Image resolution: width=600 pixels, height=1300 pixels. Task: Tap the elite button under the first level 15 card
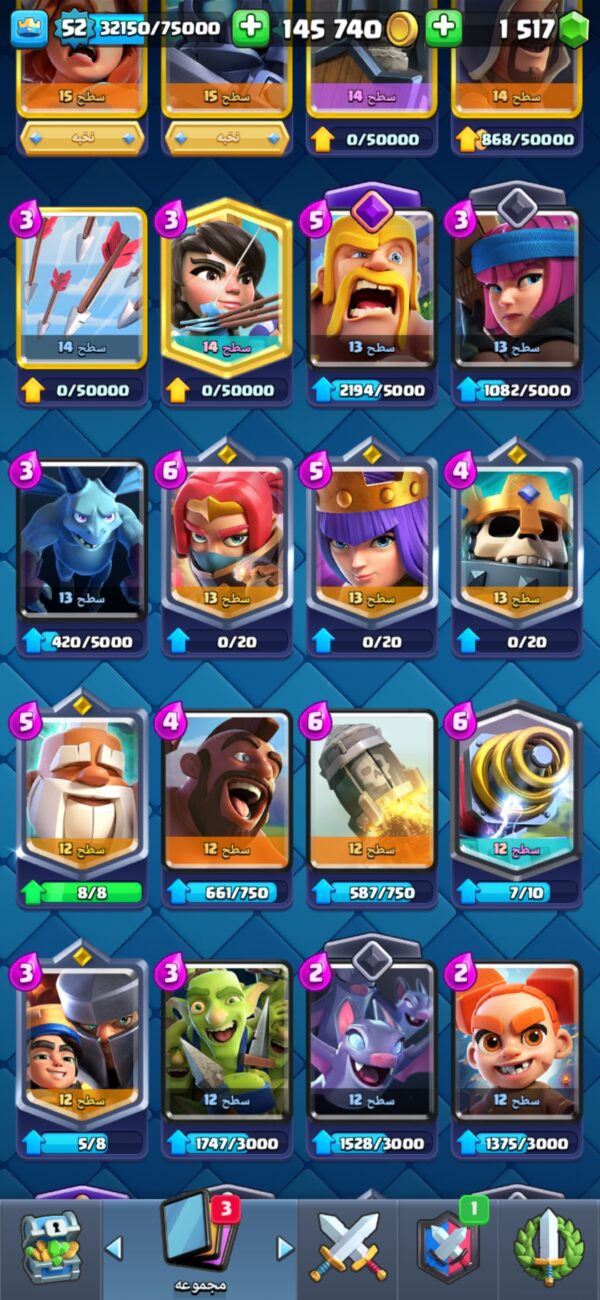(x=82, y=138)
